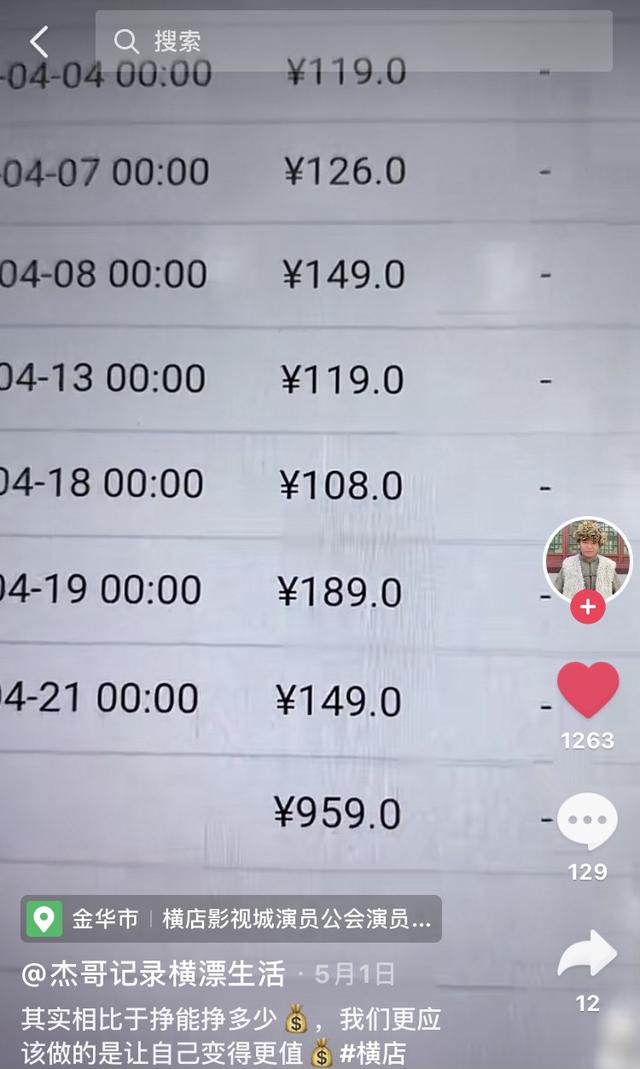Open the 金华市 横店影视城 location tag
The image size is (640, 1069).
pyautogui.click(x=231, y=918)
